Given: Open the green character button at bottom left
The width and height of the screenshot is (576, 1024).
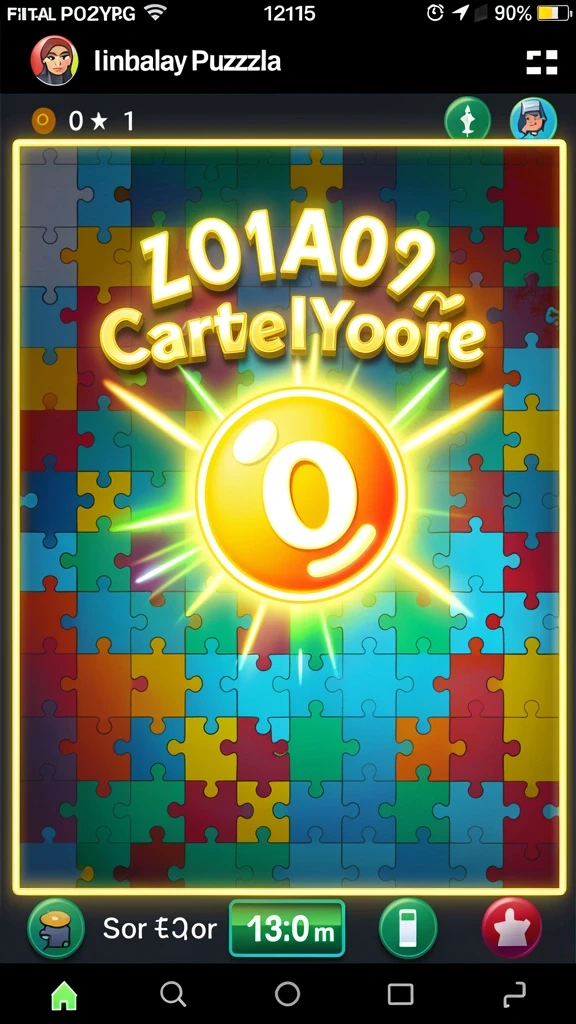Looking at the screenshot, I should tap(56, 927).
